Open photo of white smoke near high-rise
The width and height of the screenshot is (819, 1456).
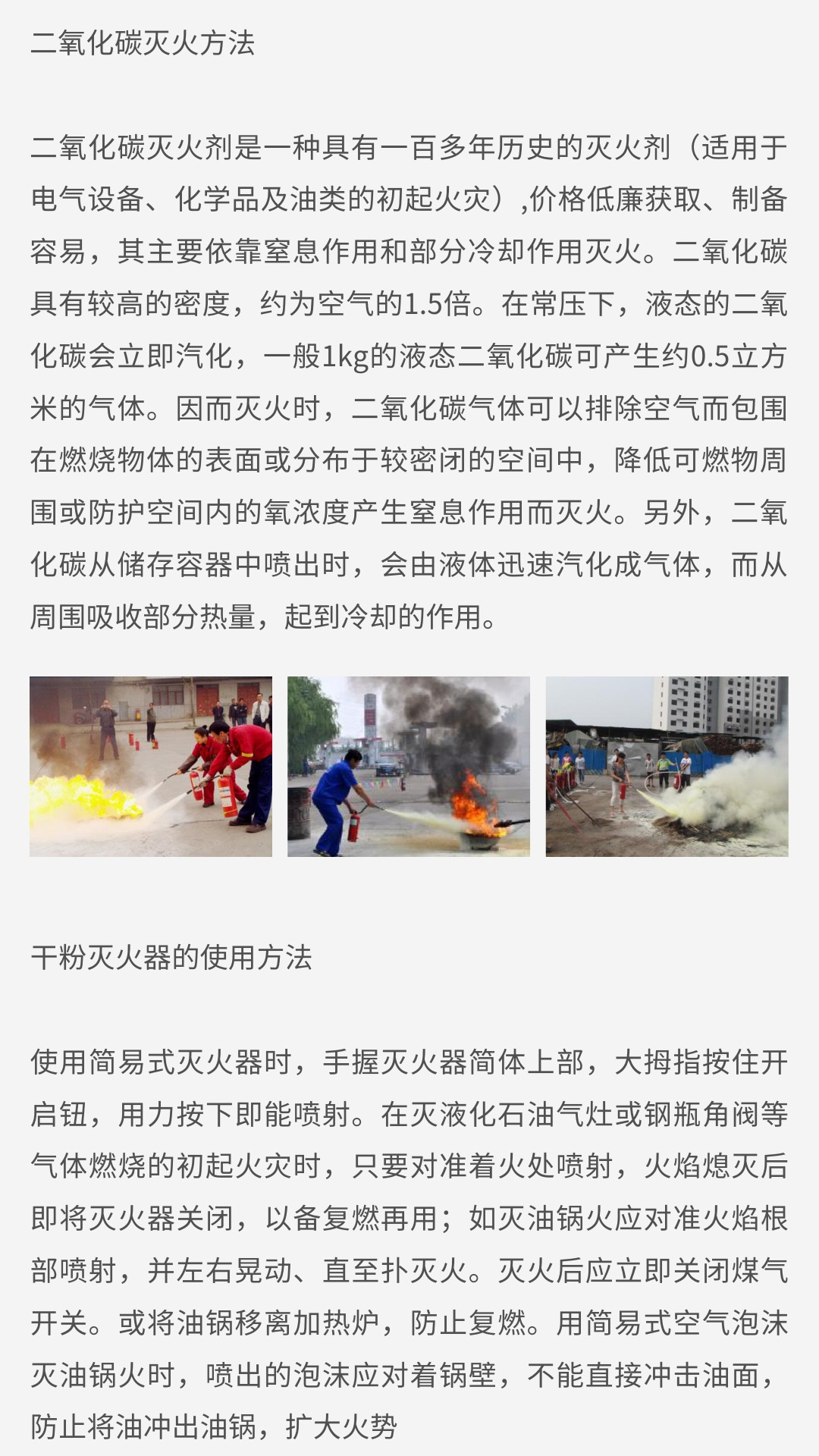coord(667,767)
